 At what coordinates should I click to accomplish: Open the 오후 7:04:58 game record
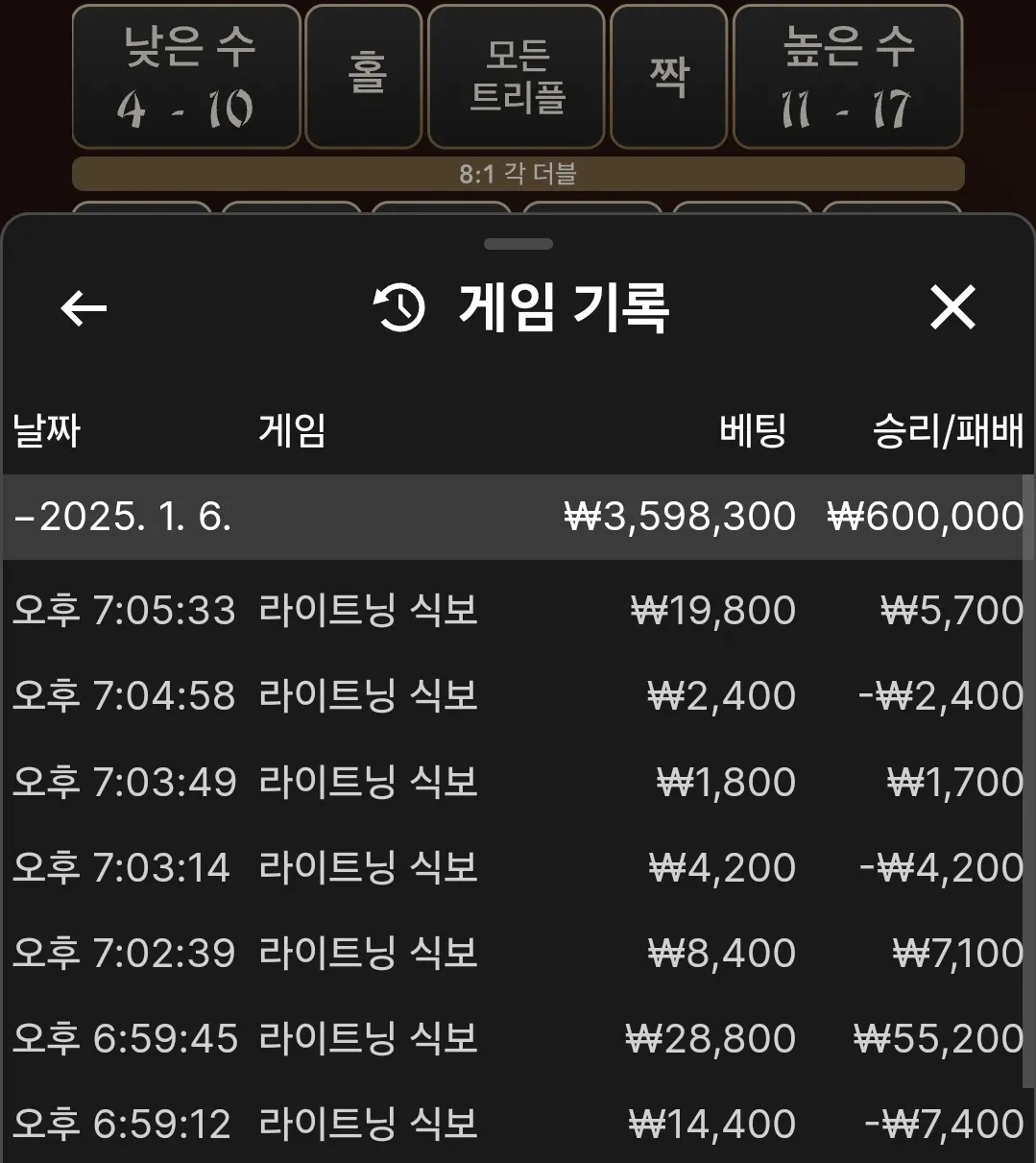(518, 696)
